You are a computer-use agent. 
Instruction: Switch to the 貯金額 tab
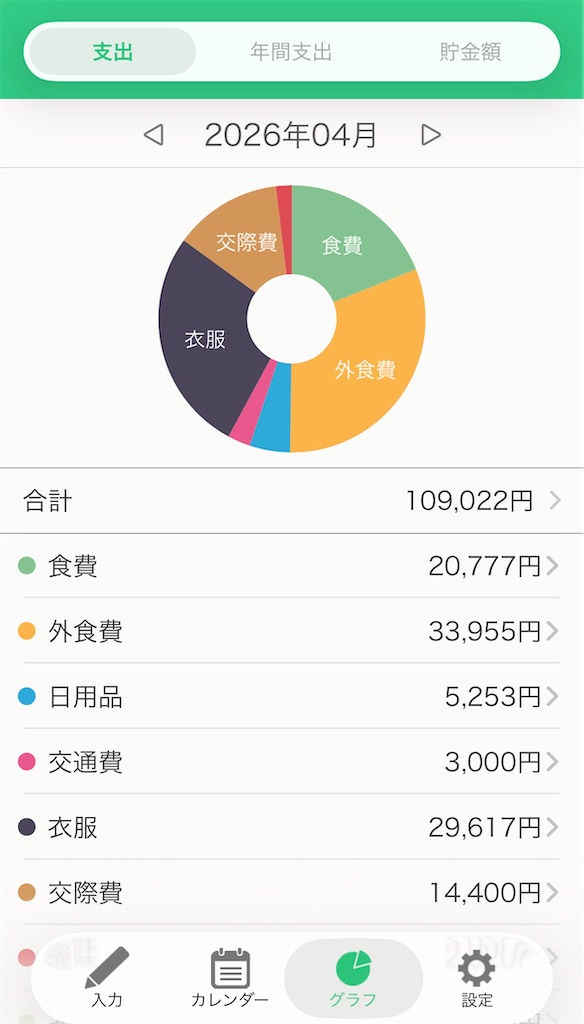coord(470,52)
